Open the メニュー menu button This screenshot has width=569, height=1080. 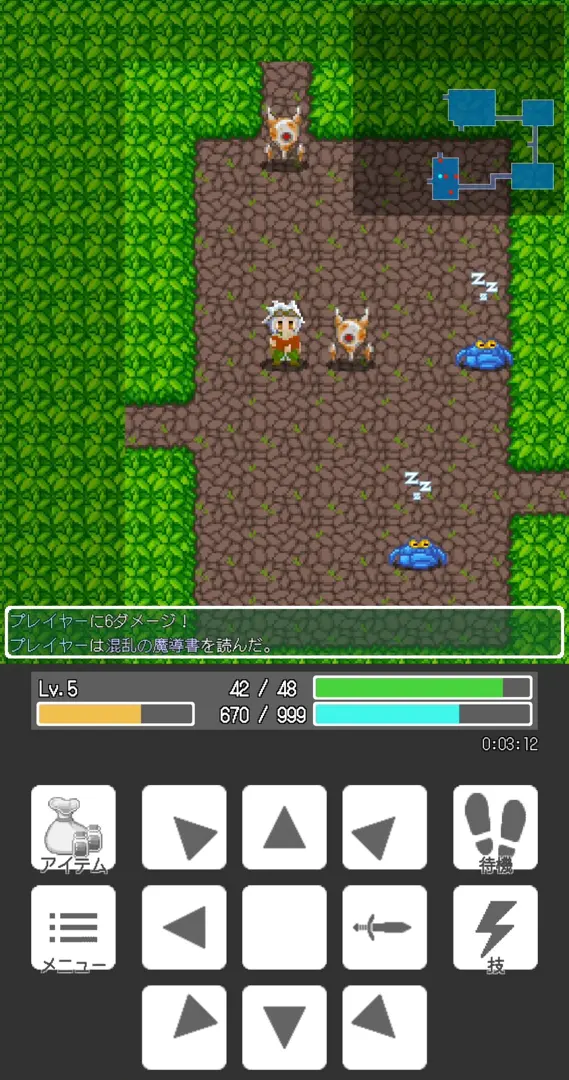pos(73,927)
